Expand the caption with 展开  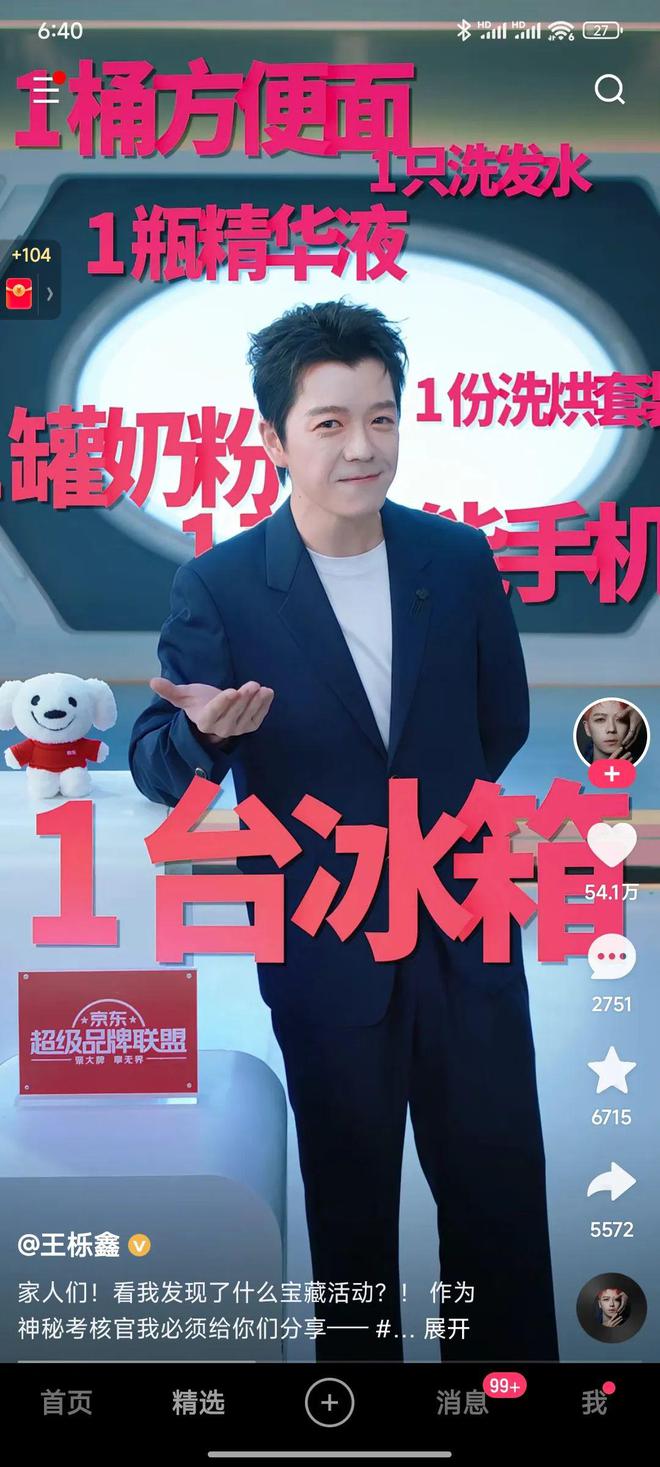click(x=445, y=1329)
